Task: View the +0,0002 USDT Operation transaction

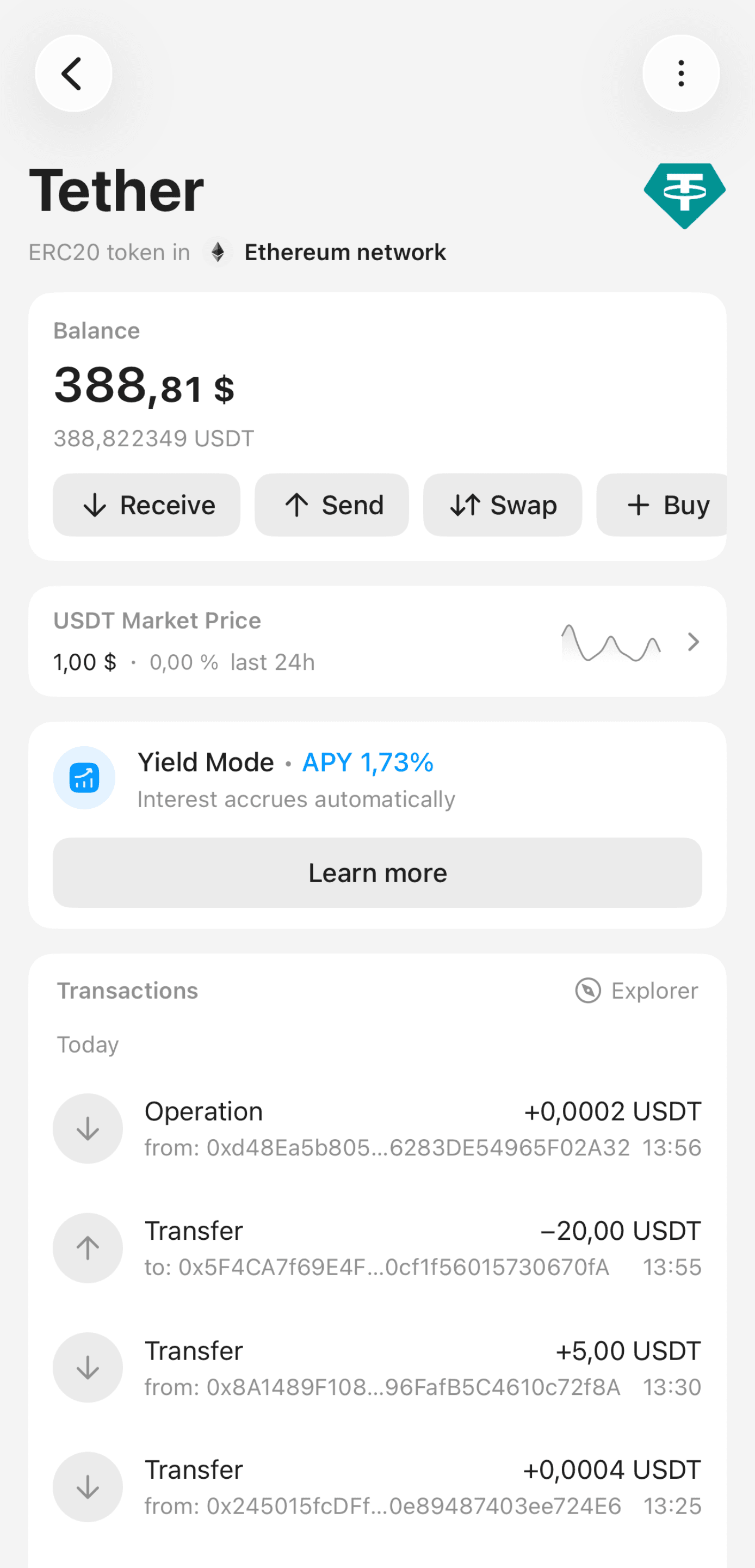Action: [x=377, y=1129]
